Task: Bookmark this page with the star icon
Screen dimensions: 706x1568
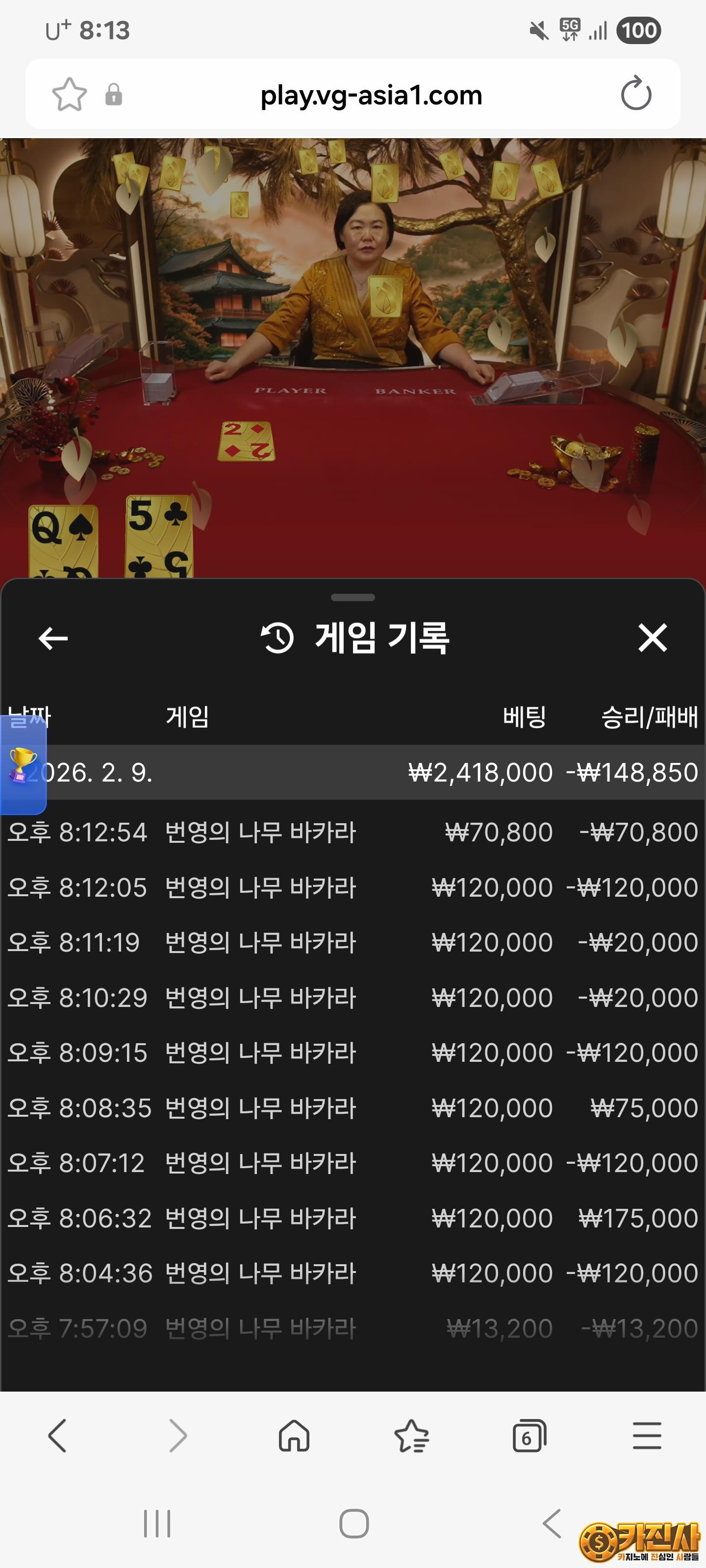Action: [70, 95]
